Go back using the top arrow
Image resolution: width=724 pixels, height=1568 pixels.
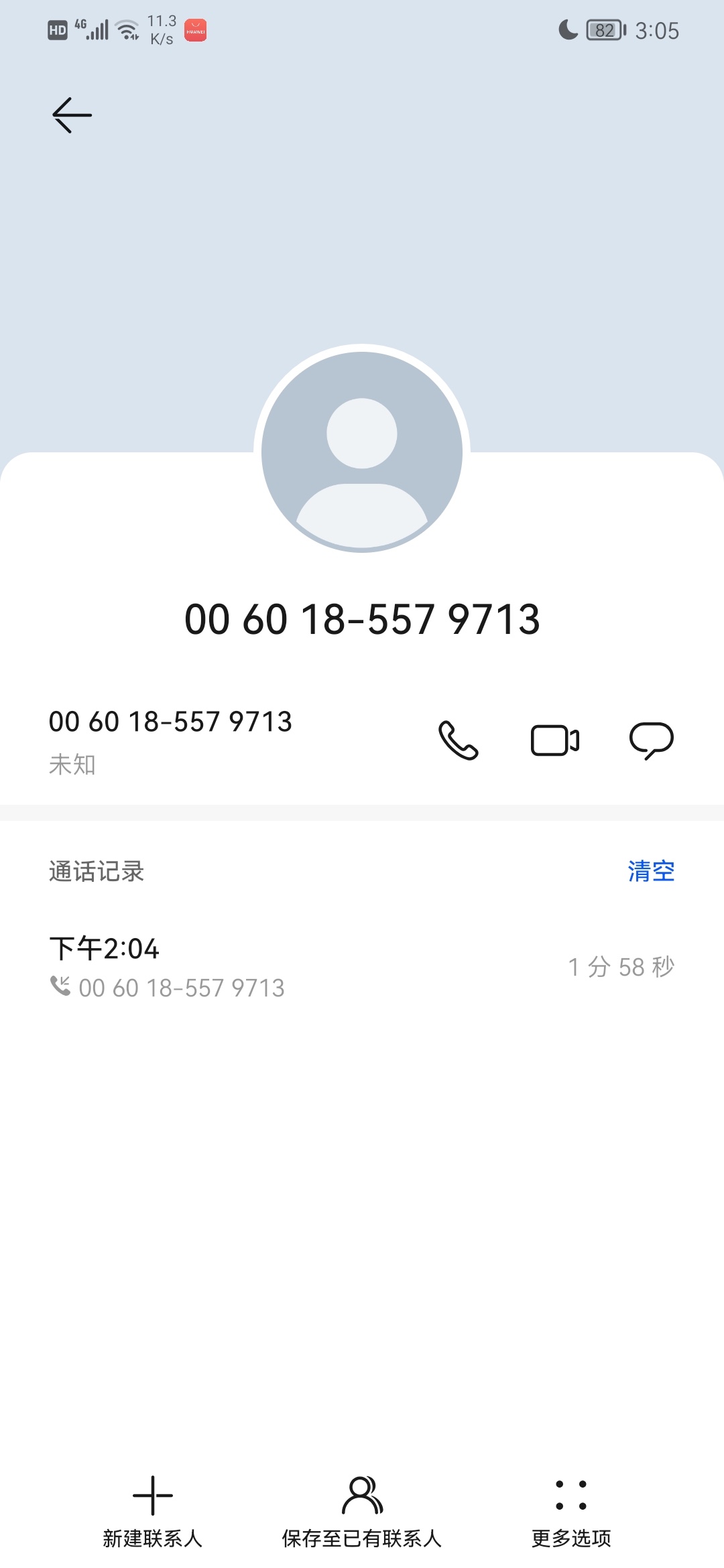point(72,115)
